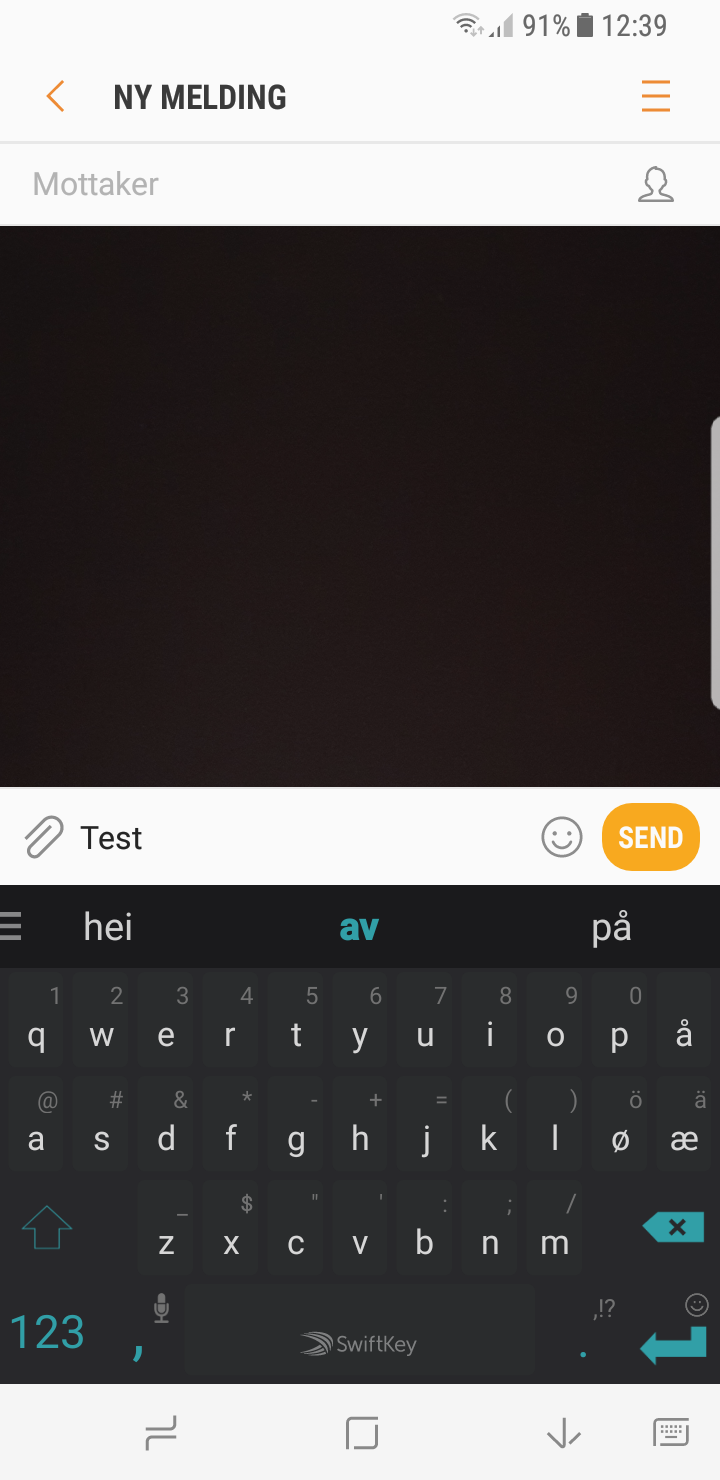Image resolution: width=720 pixels, height=1480 pixels.
Task: Open the SwiftKey keyboard menu
Action: [11, 927]
